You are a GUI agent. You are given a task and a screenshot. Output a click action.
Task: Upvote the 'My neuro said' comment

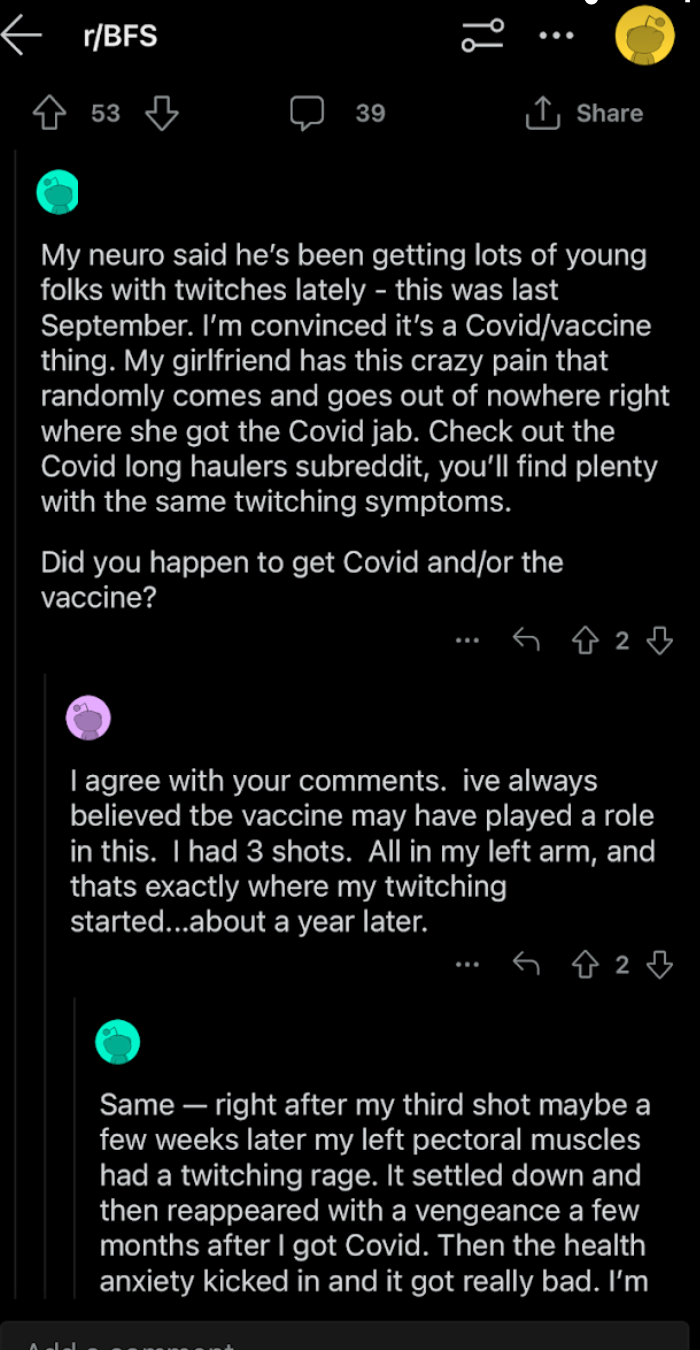pos(585,641)
